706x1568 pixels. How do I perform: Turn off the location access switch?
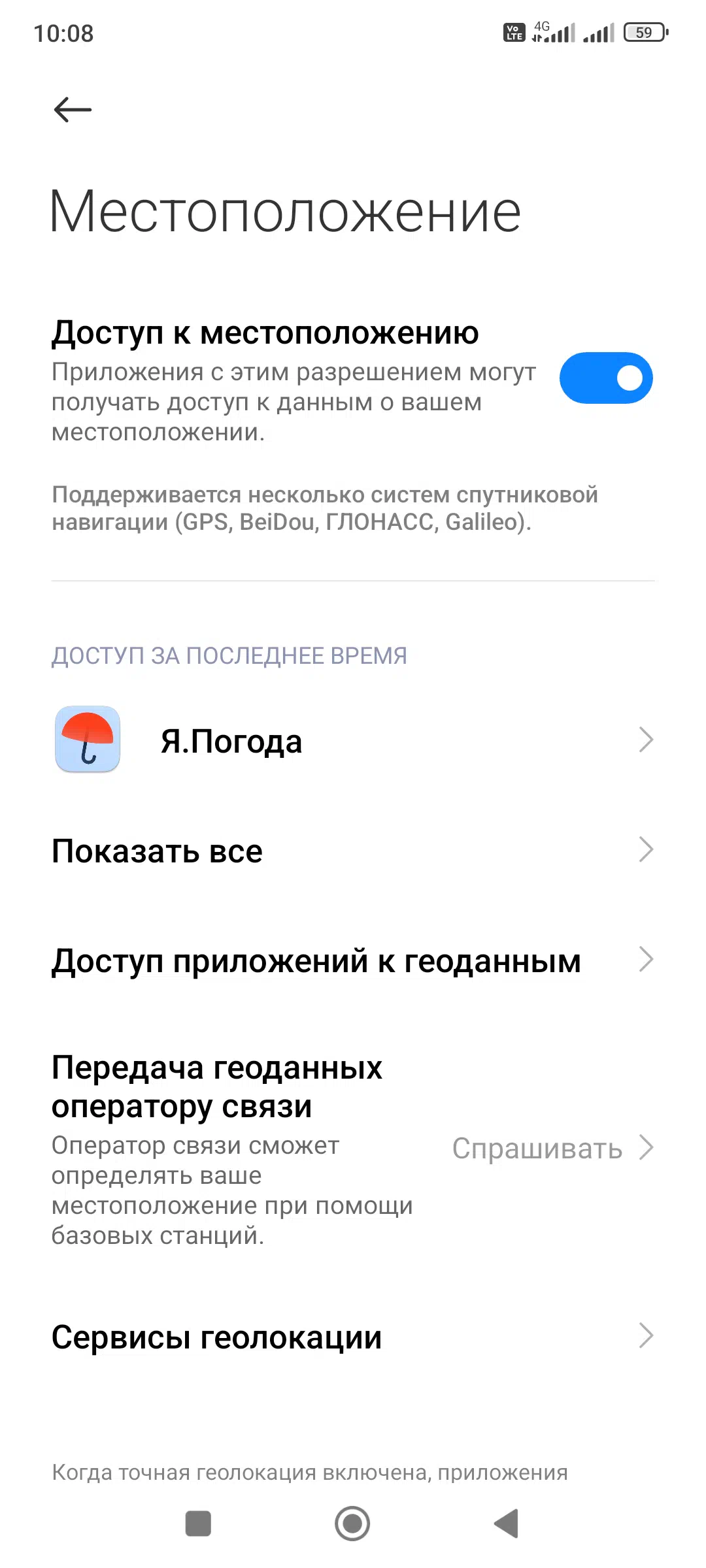click(606, 378)
